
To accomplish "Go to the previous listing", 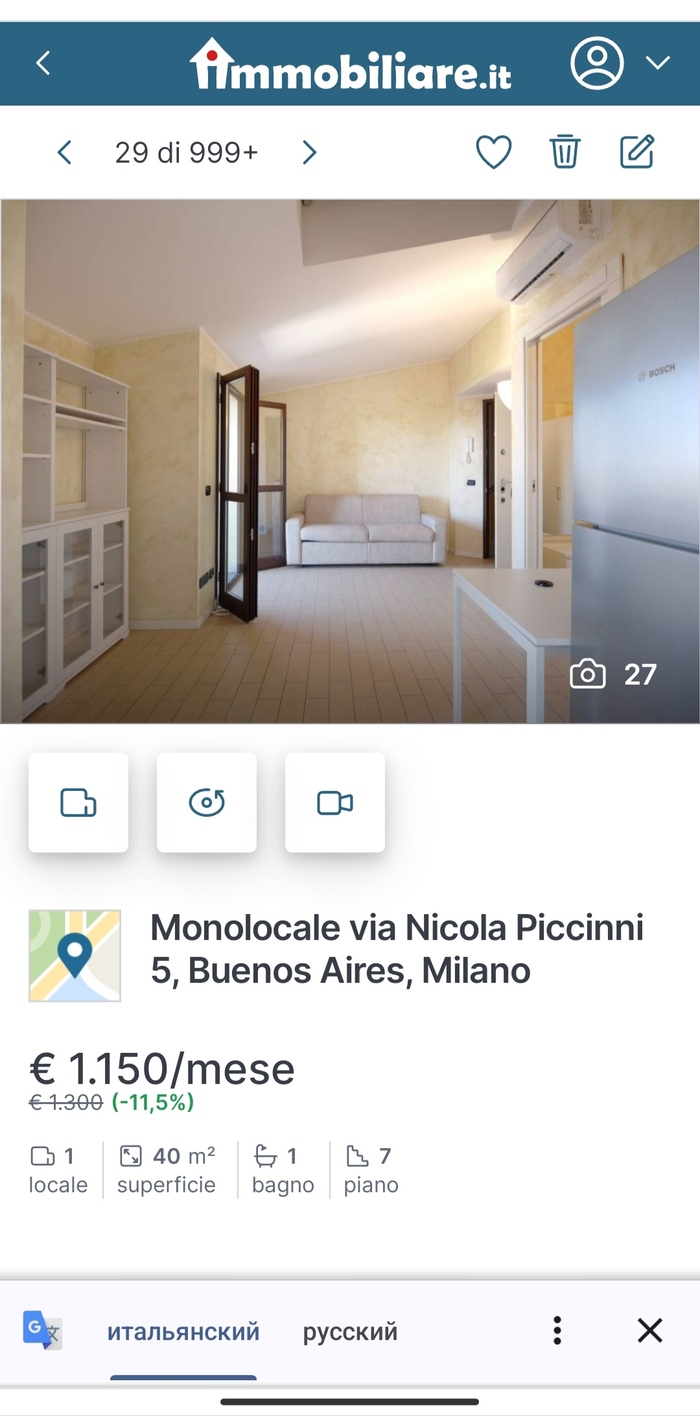I will click(x=65, y=152).
